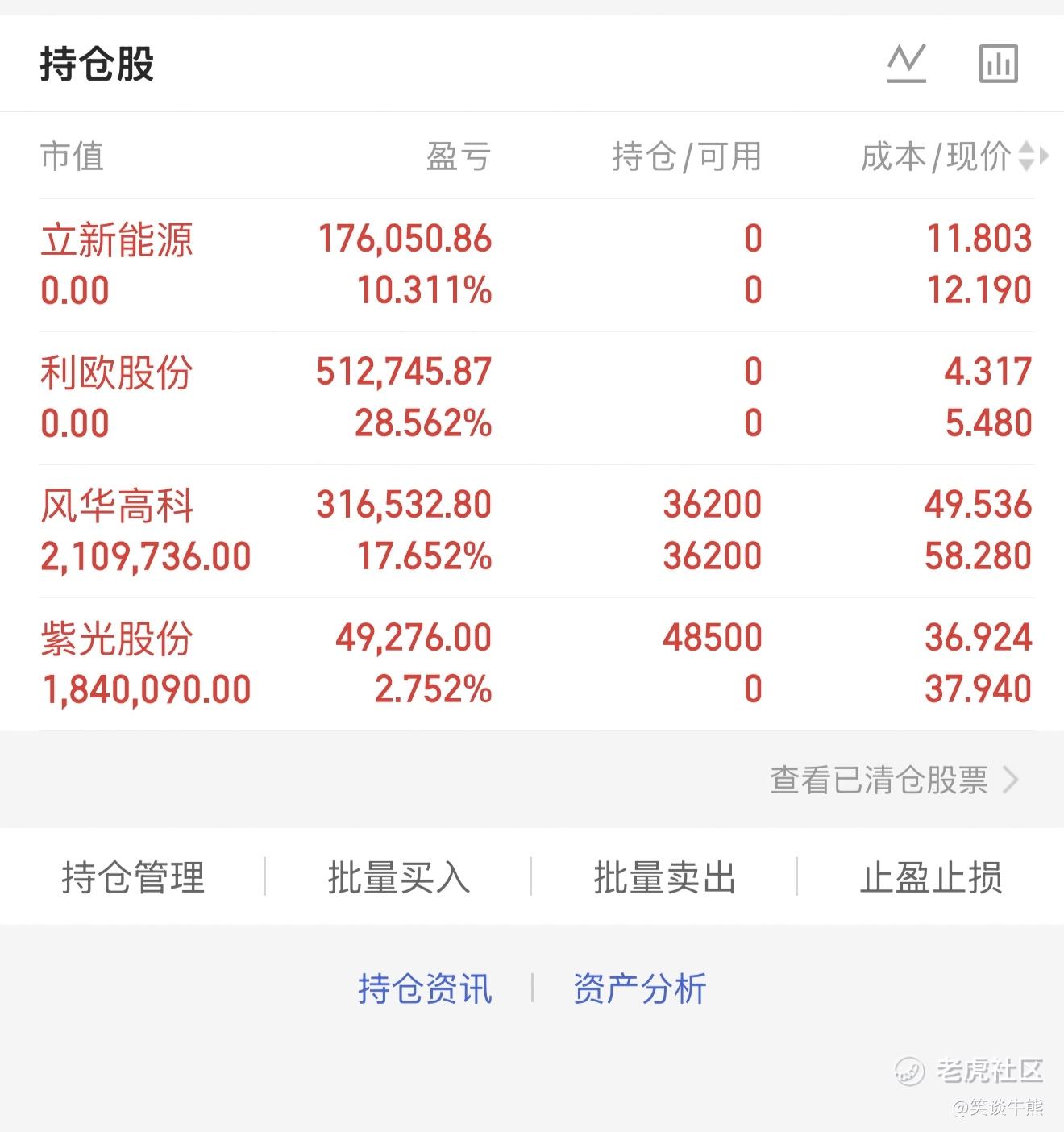This screenshot has width=1064, height=1132.
Task: Select 批量买入 batch buy
Action: 399,877
